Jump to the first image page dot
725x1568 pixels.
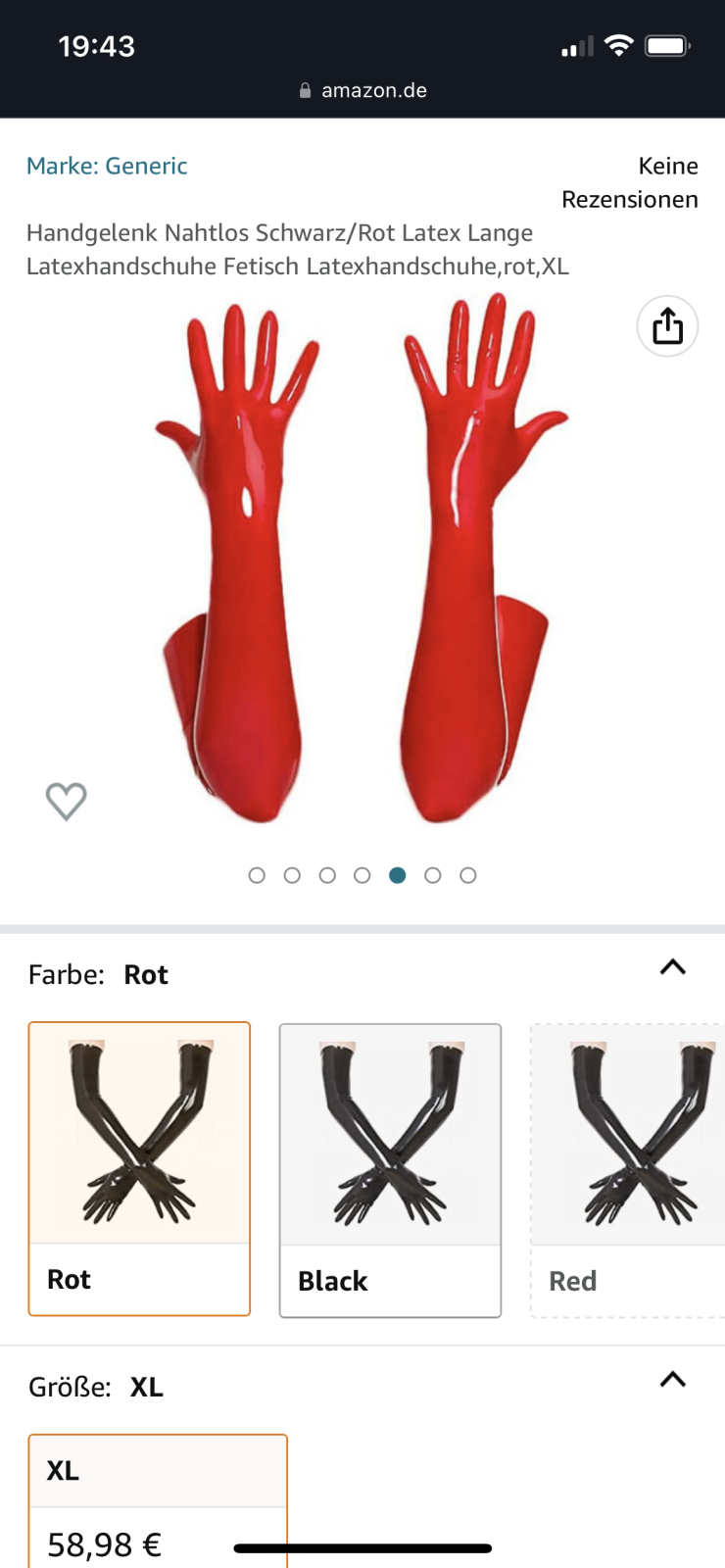(x=257, y=875)
